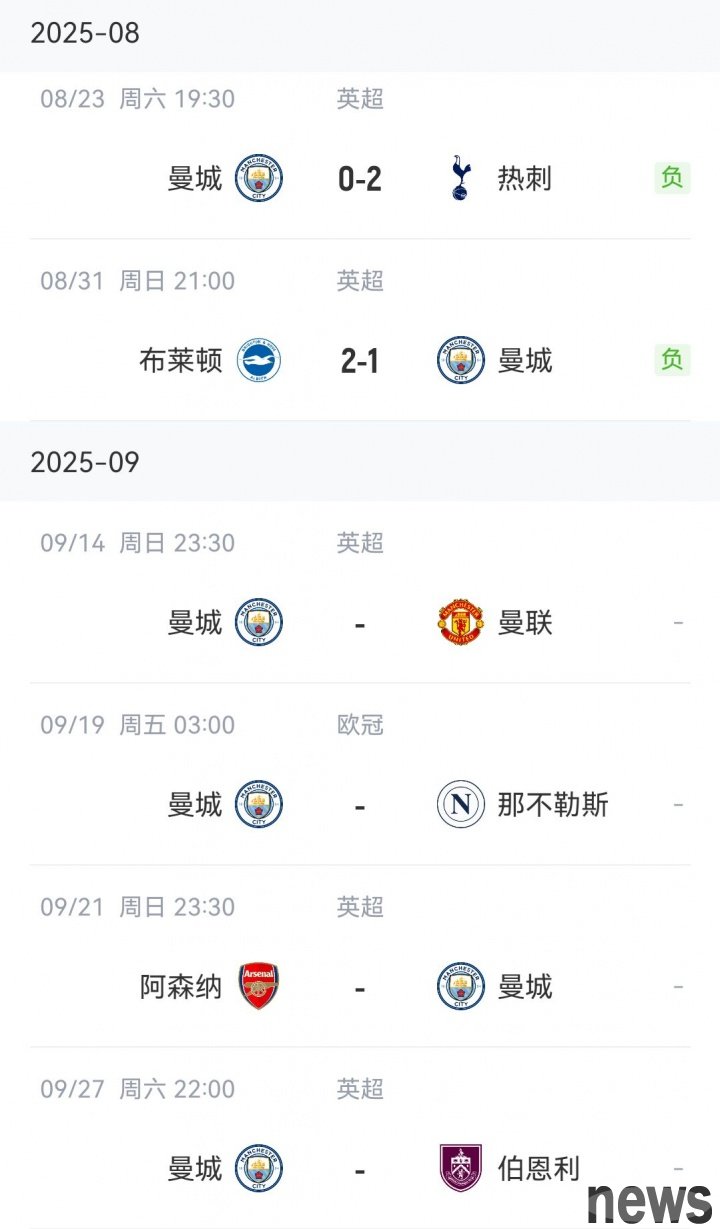This screenshot has width=720, height=1229.
Task: Open the 曼城 vs 热刺 0-2 match
Action: [360, 155]
